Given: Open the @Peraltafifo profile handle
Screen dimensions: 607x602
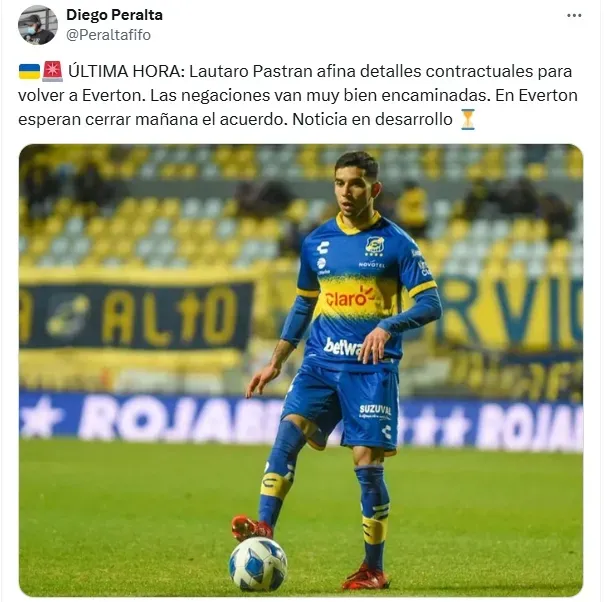Looking at the screenshot, I should 108,35.
